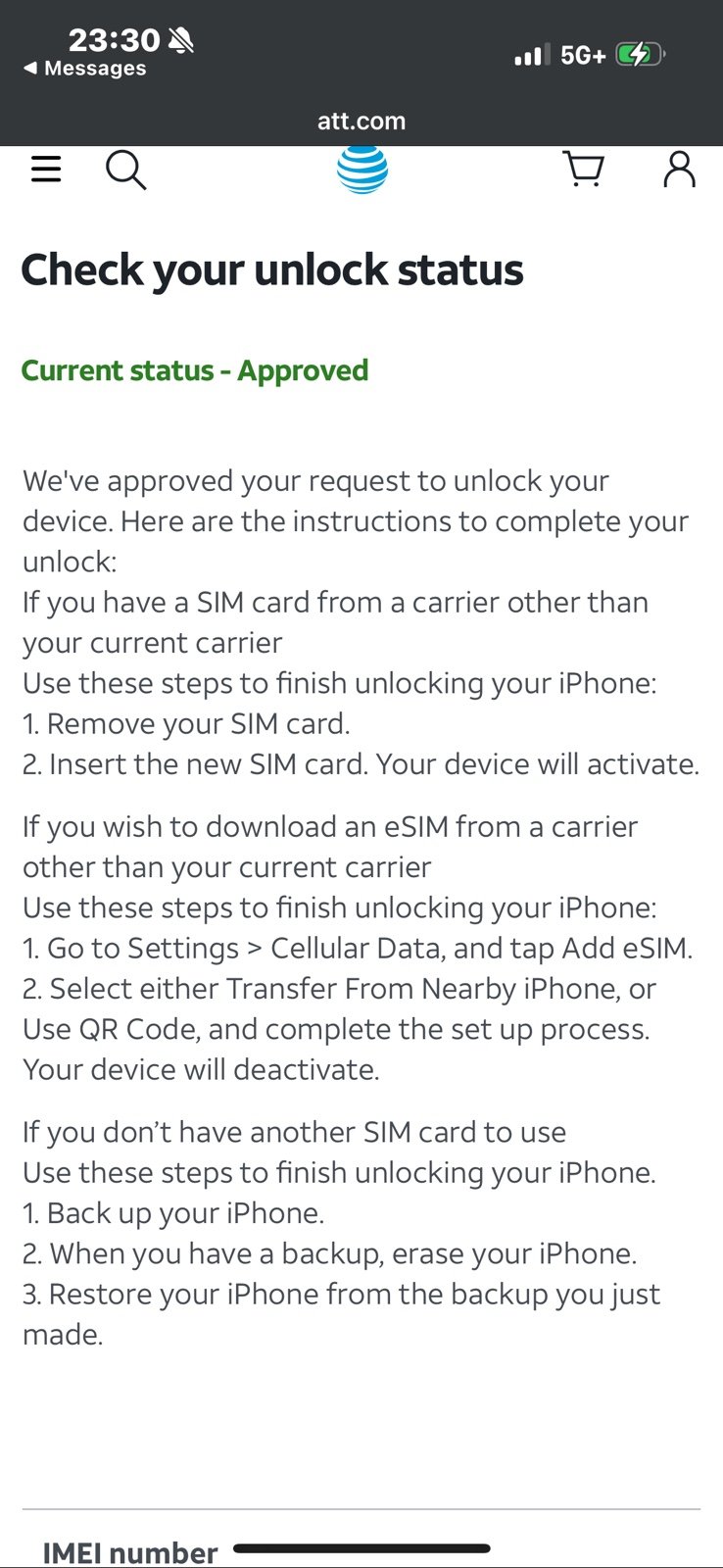Go to the AT&T home logo

361,169
